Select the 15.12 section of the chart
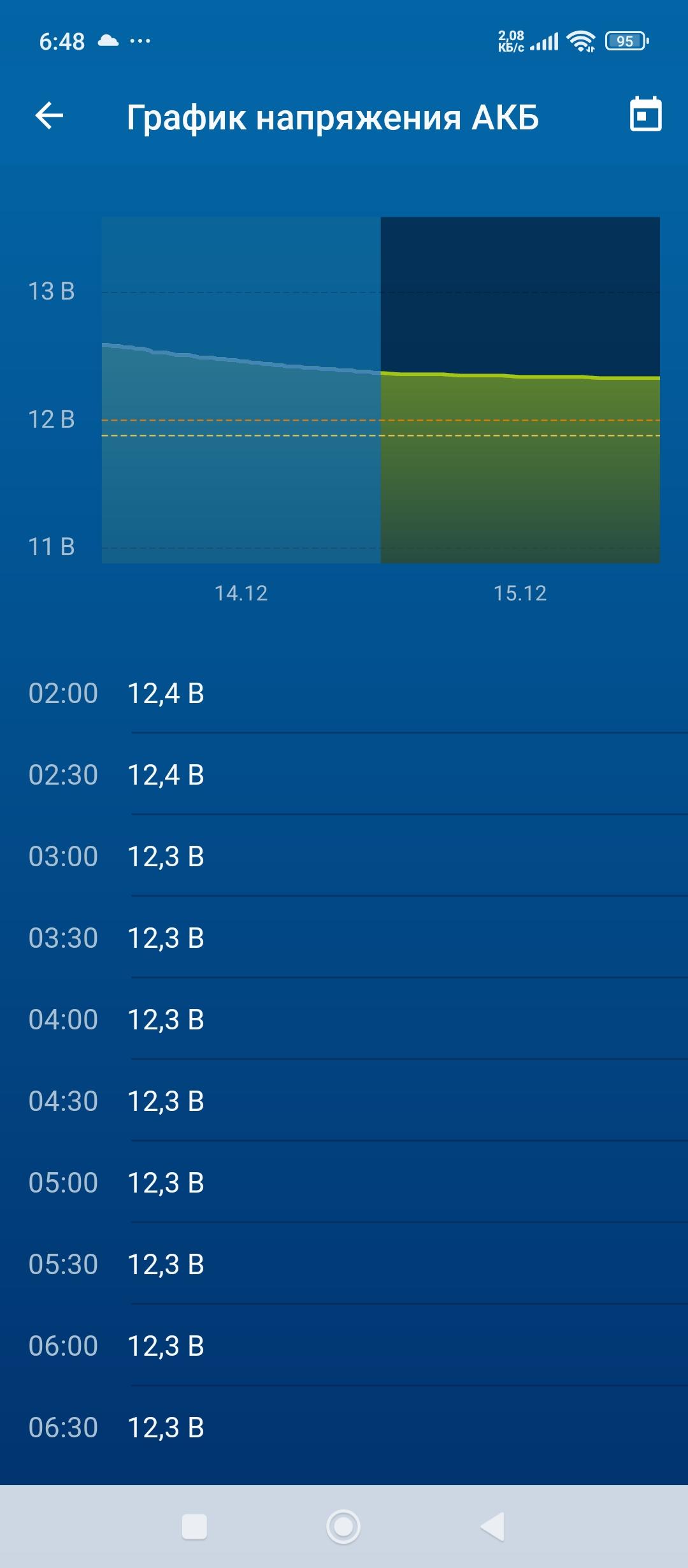This screenshot has height=1568, width=688. [x=520, y=390]
